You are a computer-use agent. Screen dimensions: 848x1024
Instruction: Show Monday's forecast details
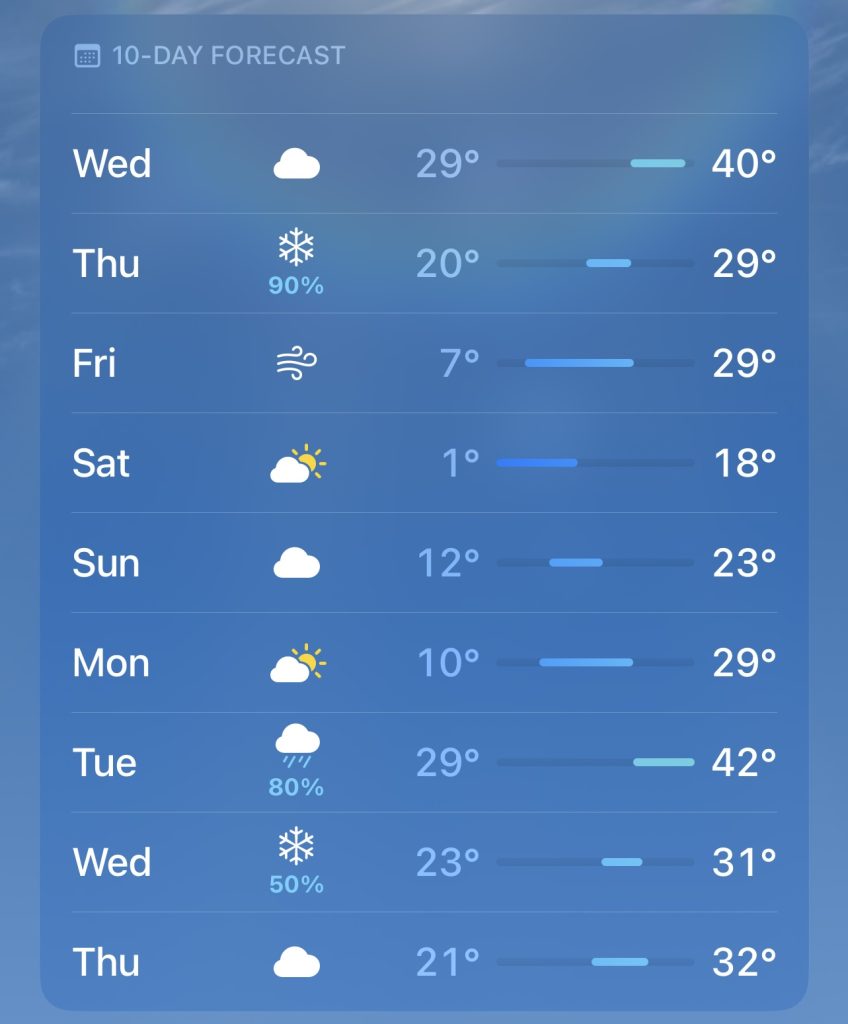(x=424, y=663)
